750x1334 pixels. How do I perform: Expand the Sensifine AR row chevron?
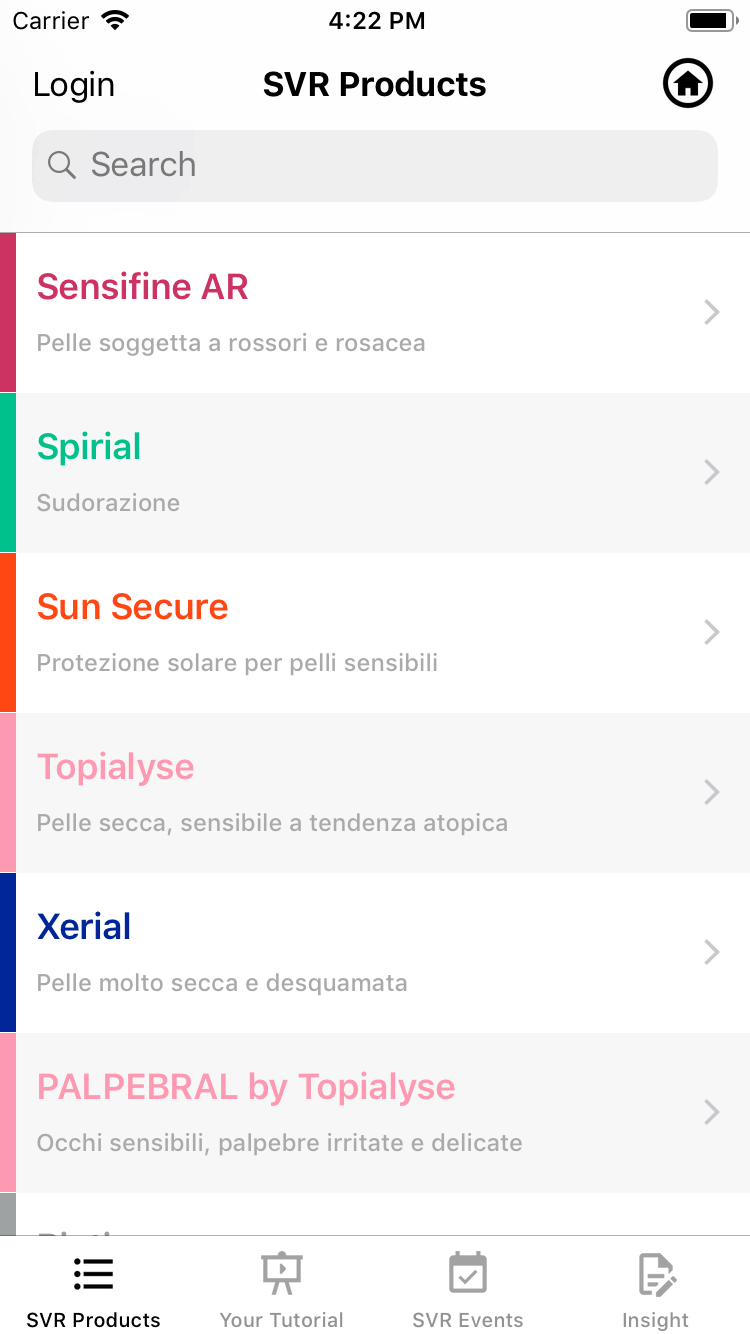711,312
